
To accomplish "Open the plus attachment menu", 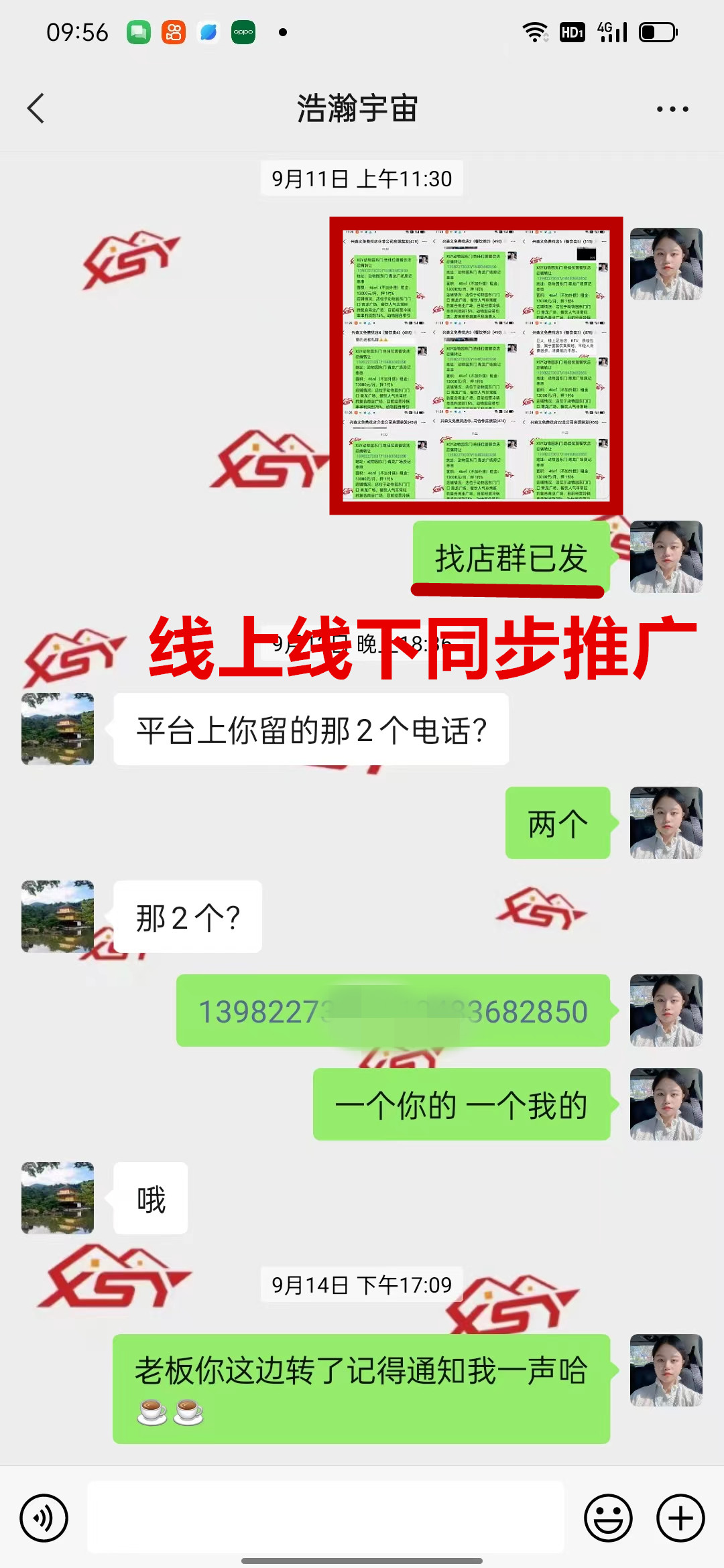I will tap(680, 1518).
